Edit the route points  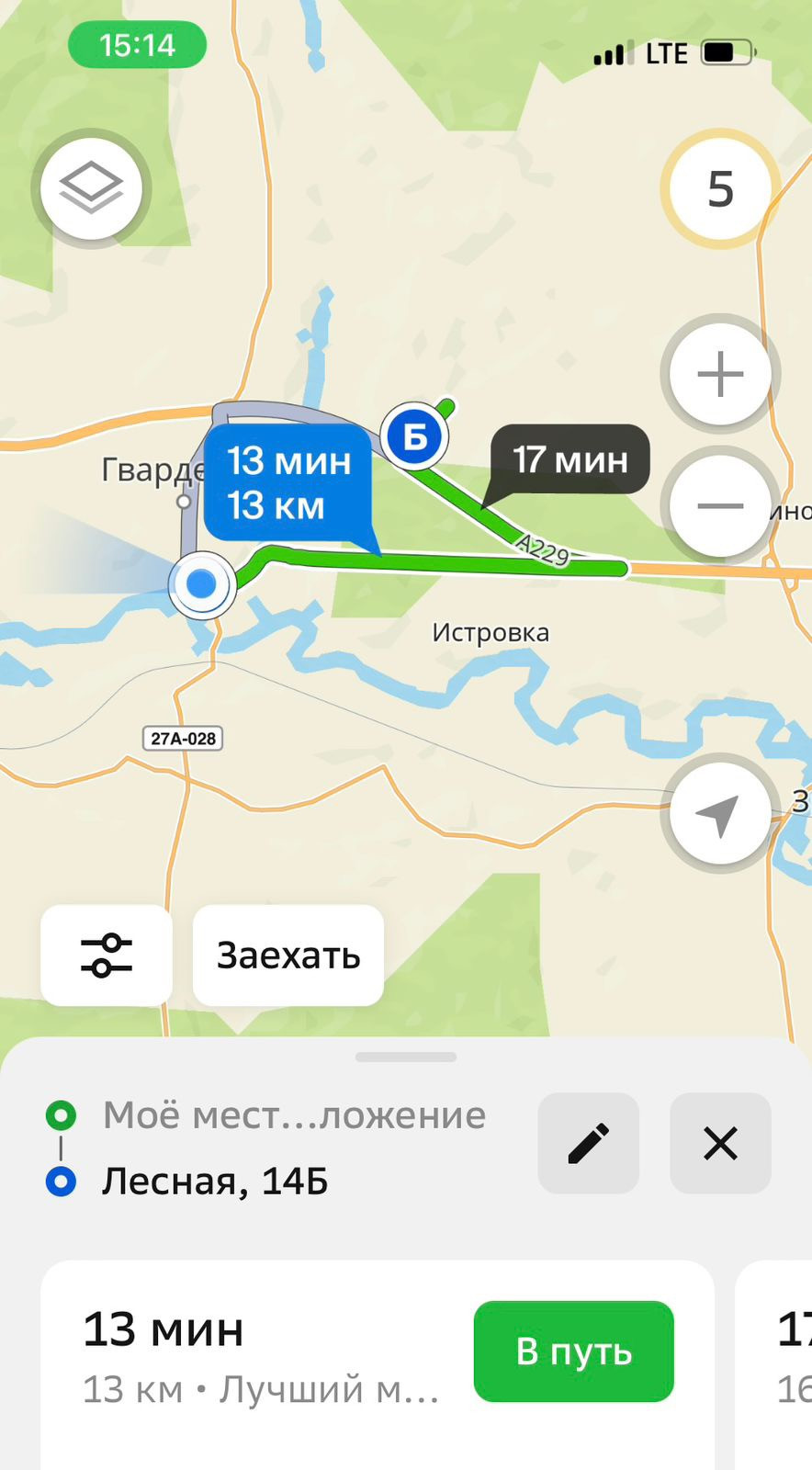588,1143
